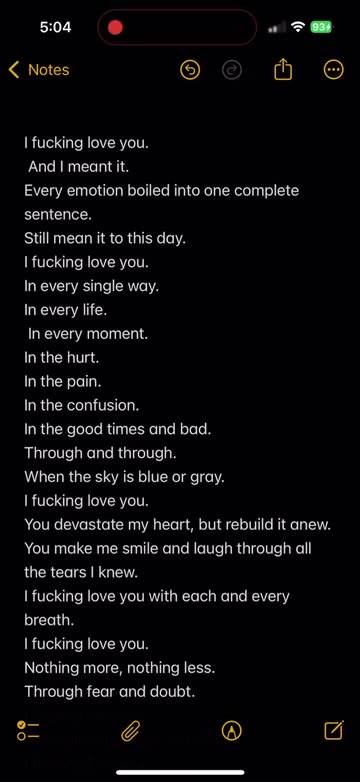The height and width of the screenshot is (782, 360).
Task: Compose a new note
Action: [334, 731]
